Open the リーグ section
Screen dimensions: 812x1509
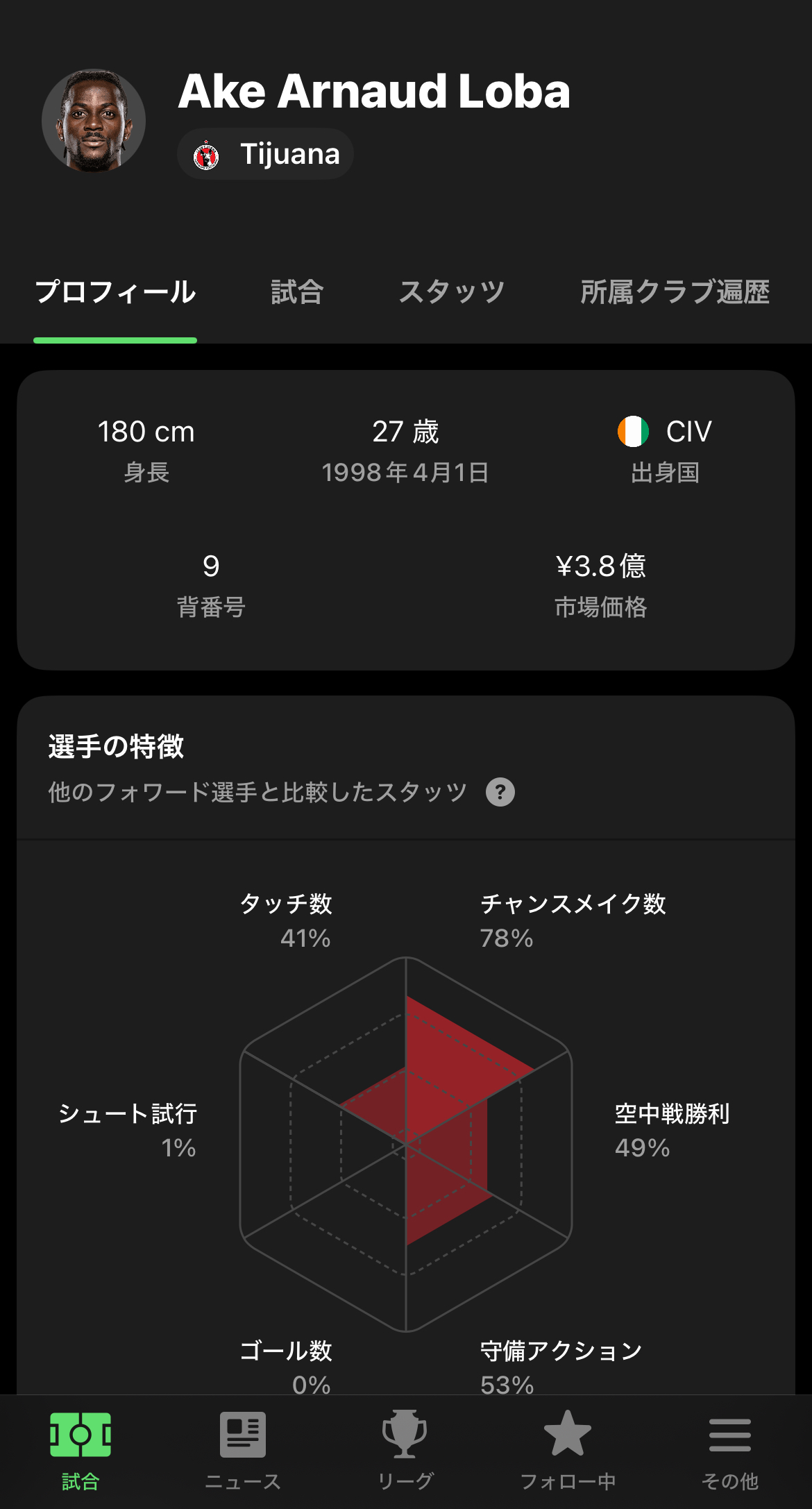pyautogui.click(x=405, y=1451)
